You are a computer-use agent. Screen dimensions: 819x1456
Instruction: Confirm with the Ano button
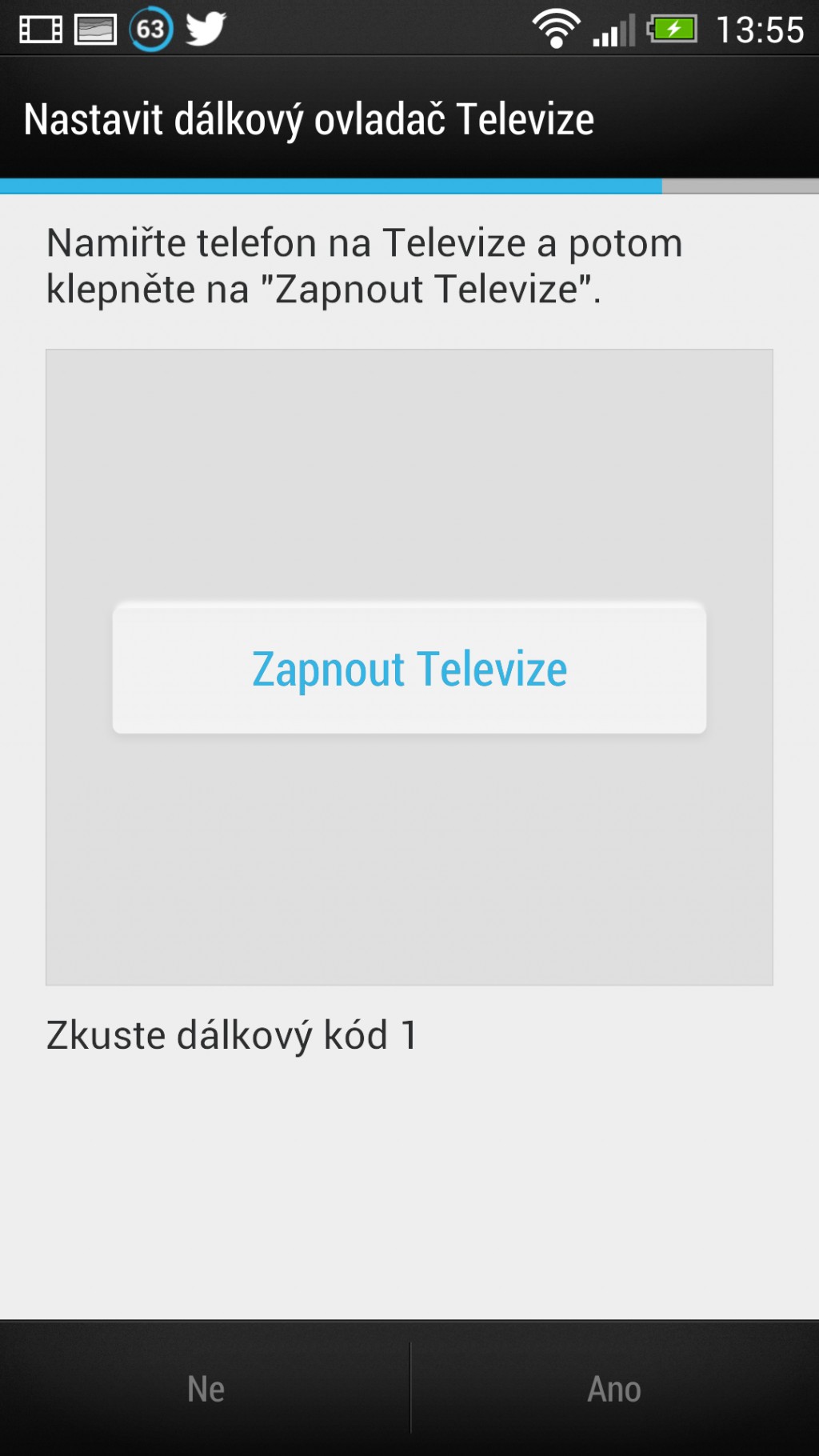615,1389
